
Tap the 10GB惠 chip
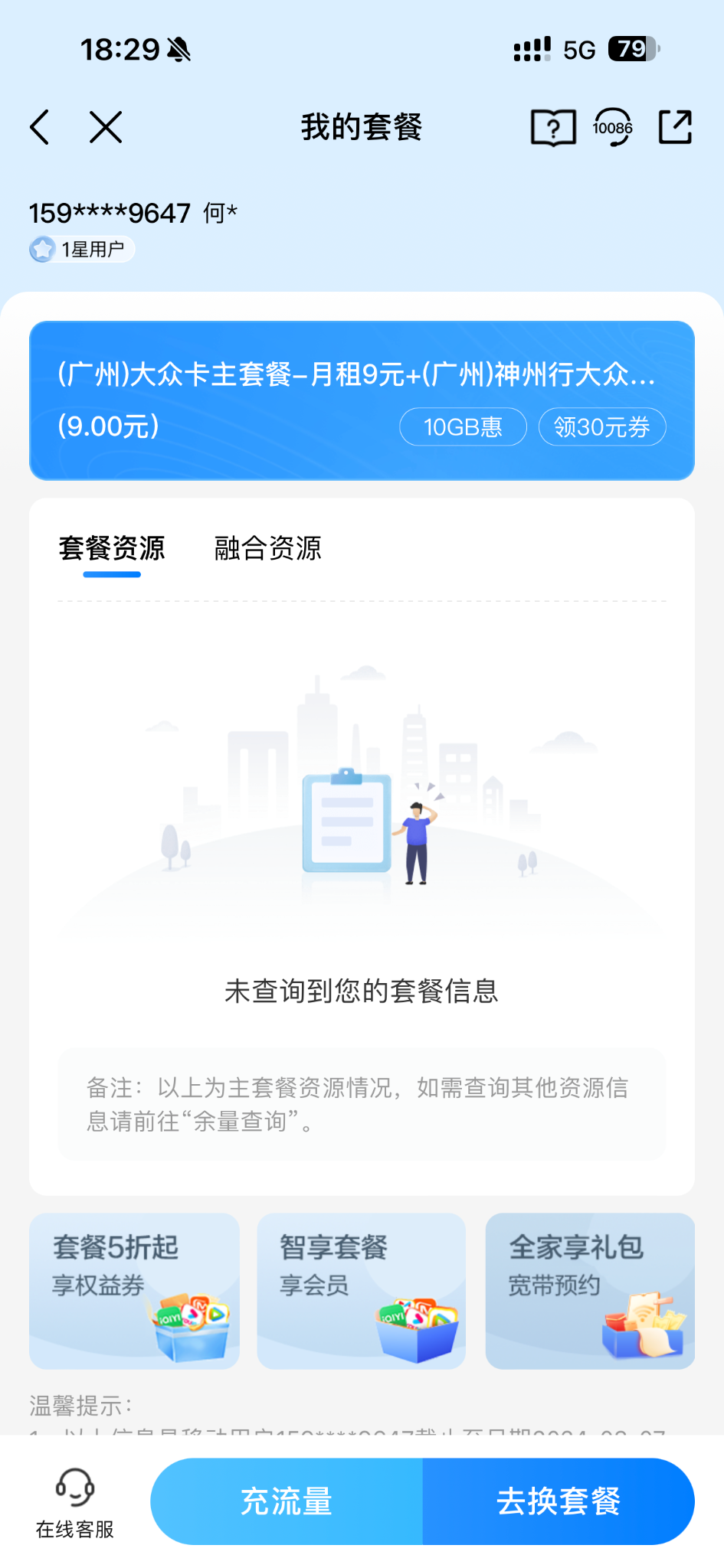[x=463, y=426]
